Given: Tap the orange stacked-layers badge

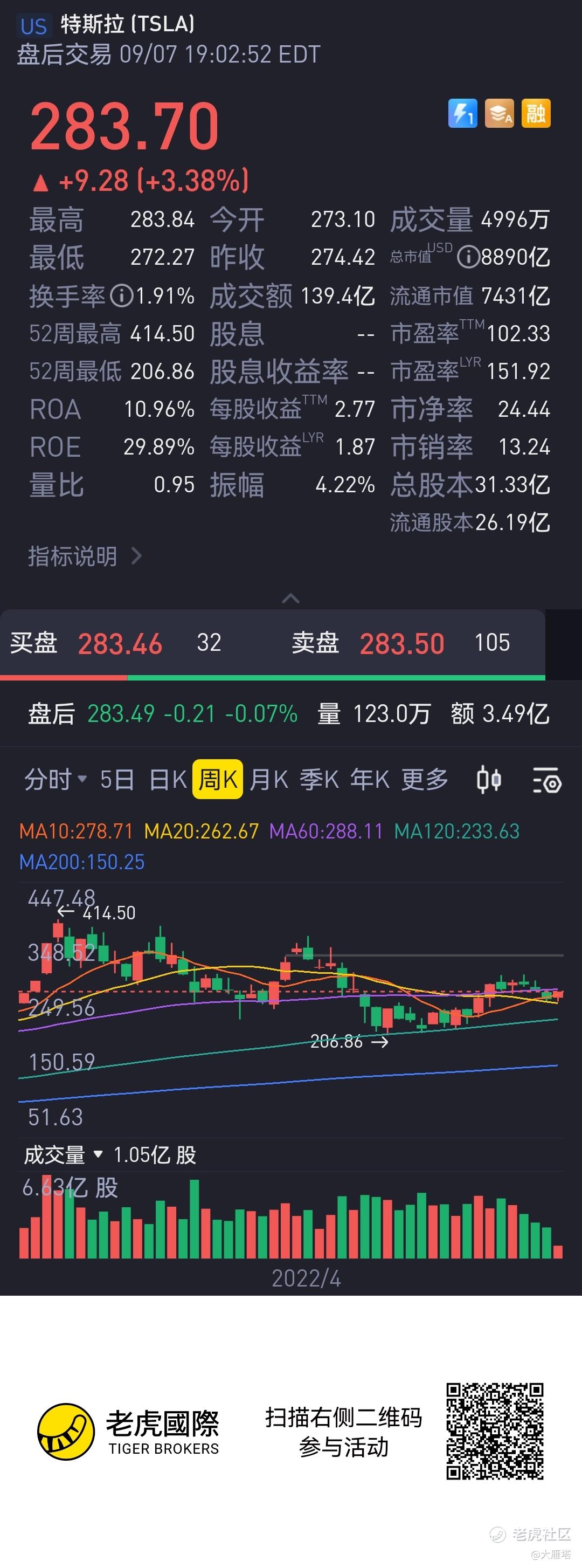Looking at the screenshot, I should click(x=500, y=114).
